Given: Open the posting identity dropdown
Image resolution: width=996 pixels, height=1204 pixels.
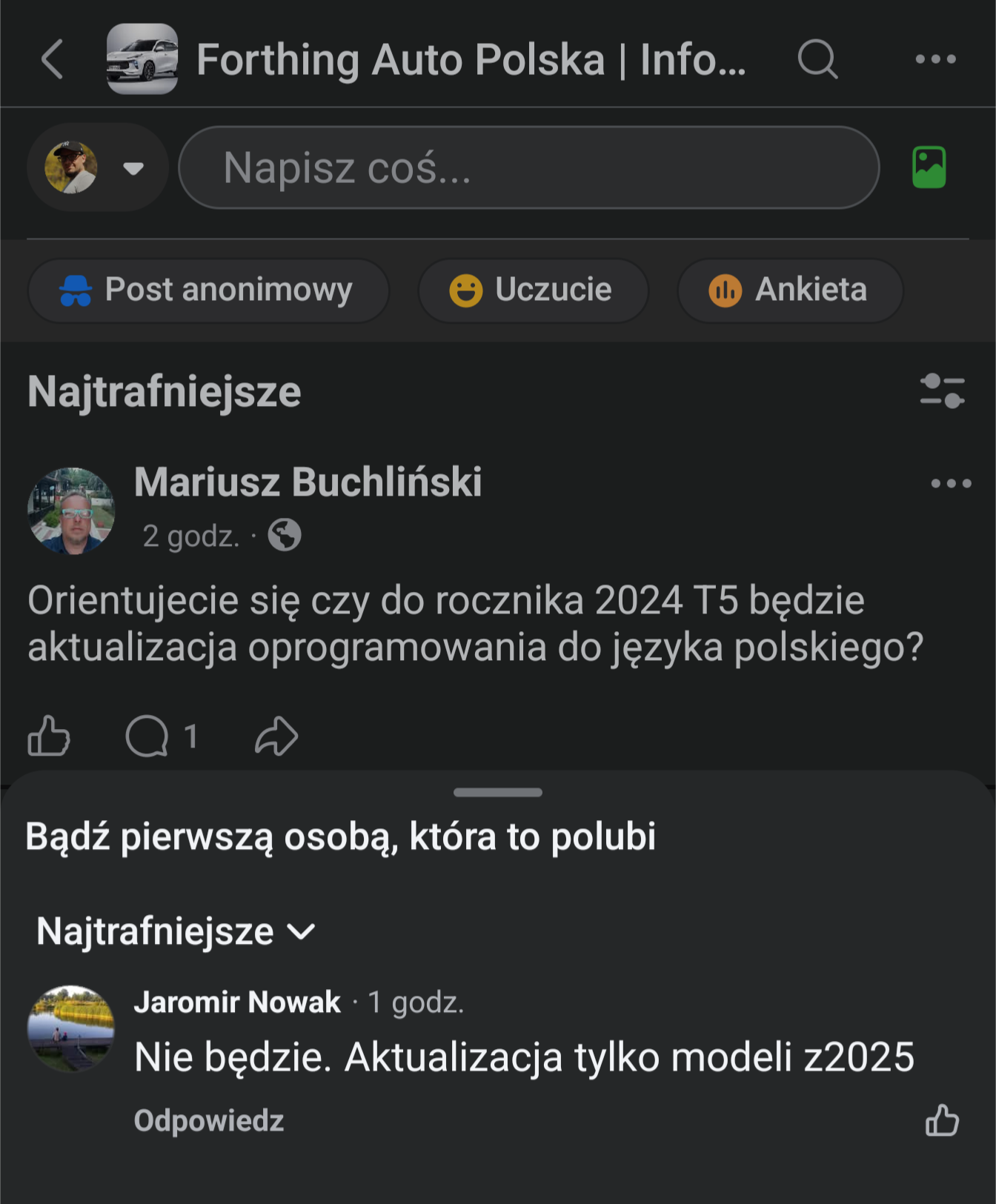Looking at the screenshot, I should [133, 169].
